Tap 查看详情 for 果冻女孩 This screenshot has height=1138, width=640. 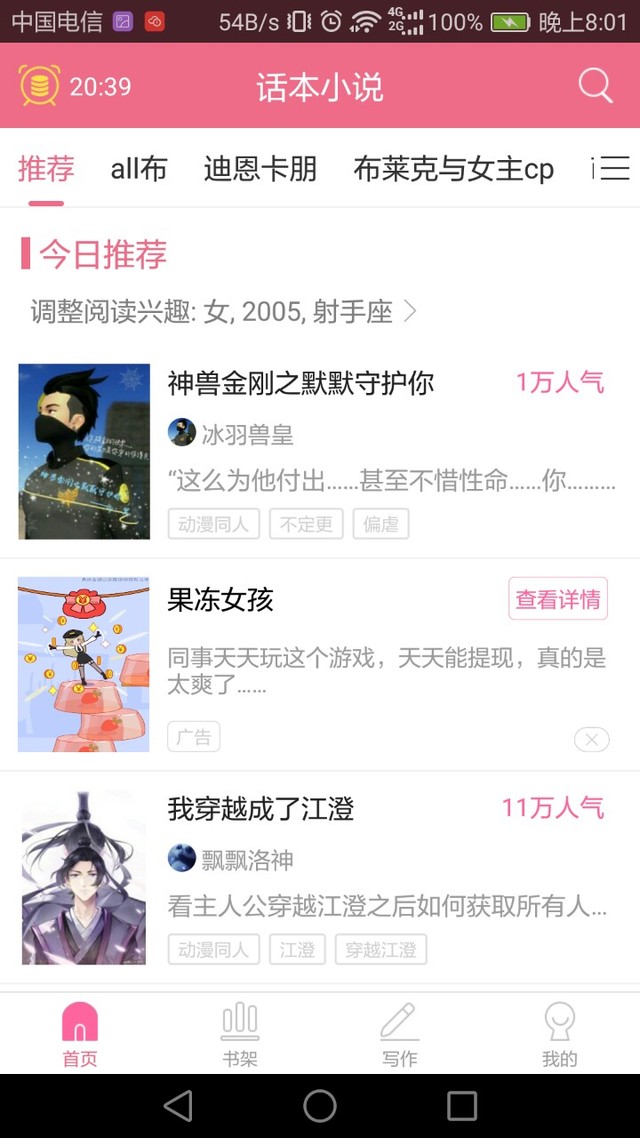558,599
